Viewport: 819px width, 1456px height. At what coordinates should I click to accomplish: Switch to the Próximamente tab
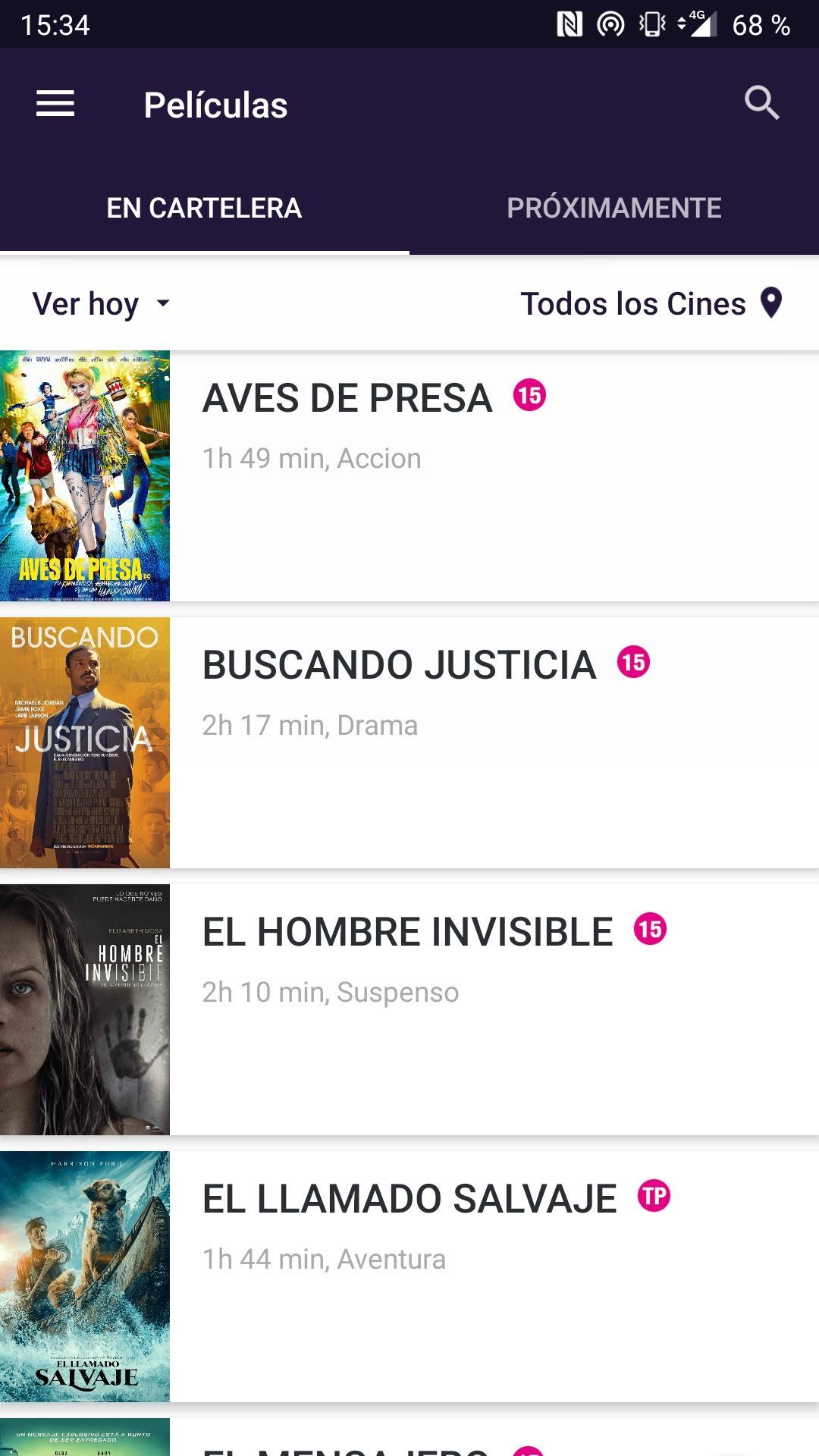(x=613, y=208)
